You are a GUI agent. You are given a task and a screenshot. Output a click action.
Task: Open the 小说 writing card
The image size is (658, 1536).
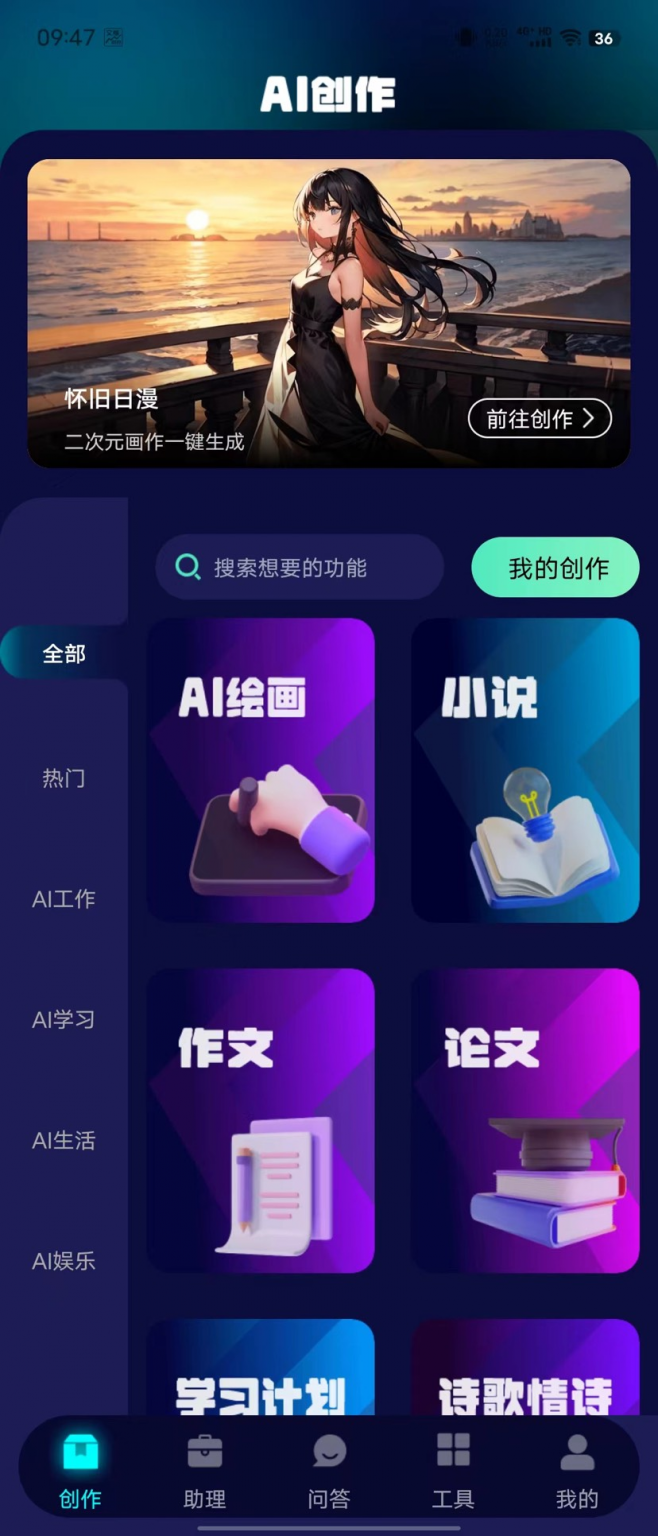[525, 770]
